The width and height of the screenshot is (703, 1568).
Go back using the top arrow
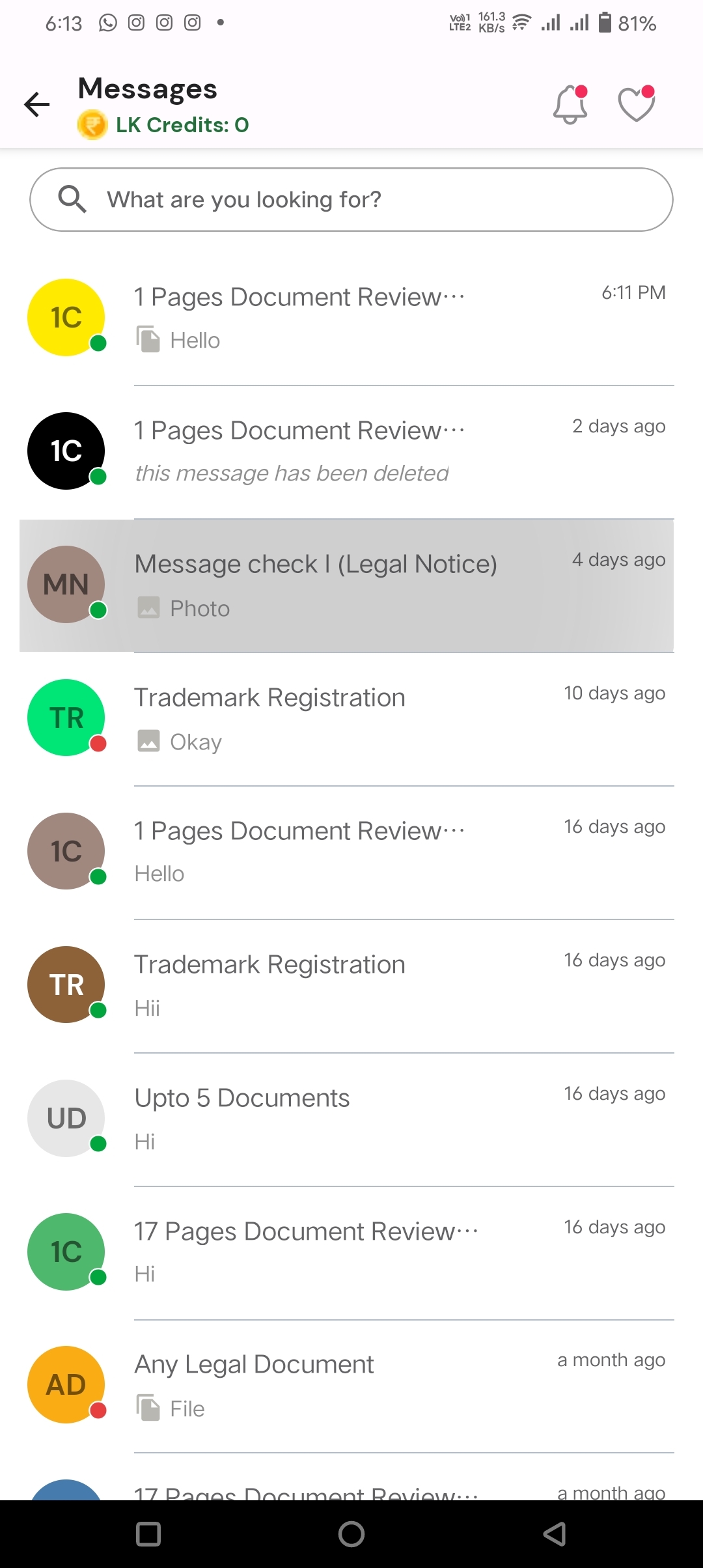point(37,104)
